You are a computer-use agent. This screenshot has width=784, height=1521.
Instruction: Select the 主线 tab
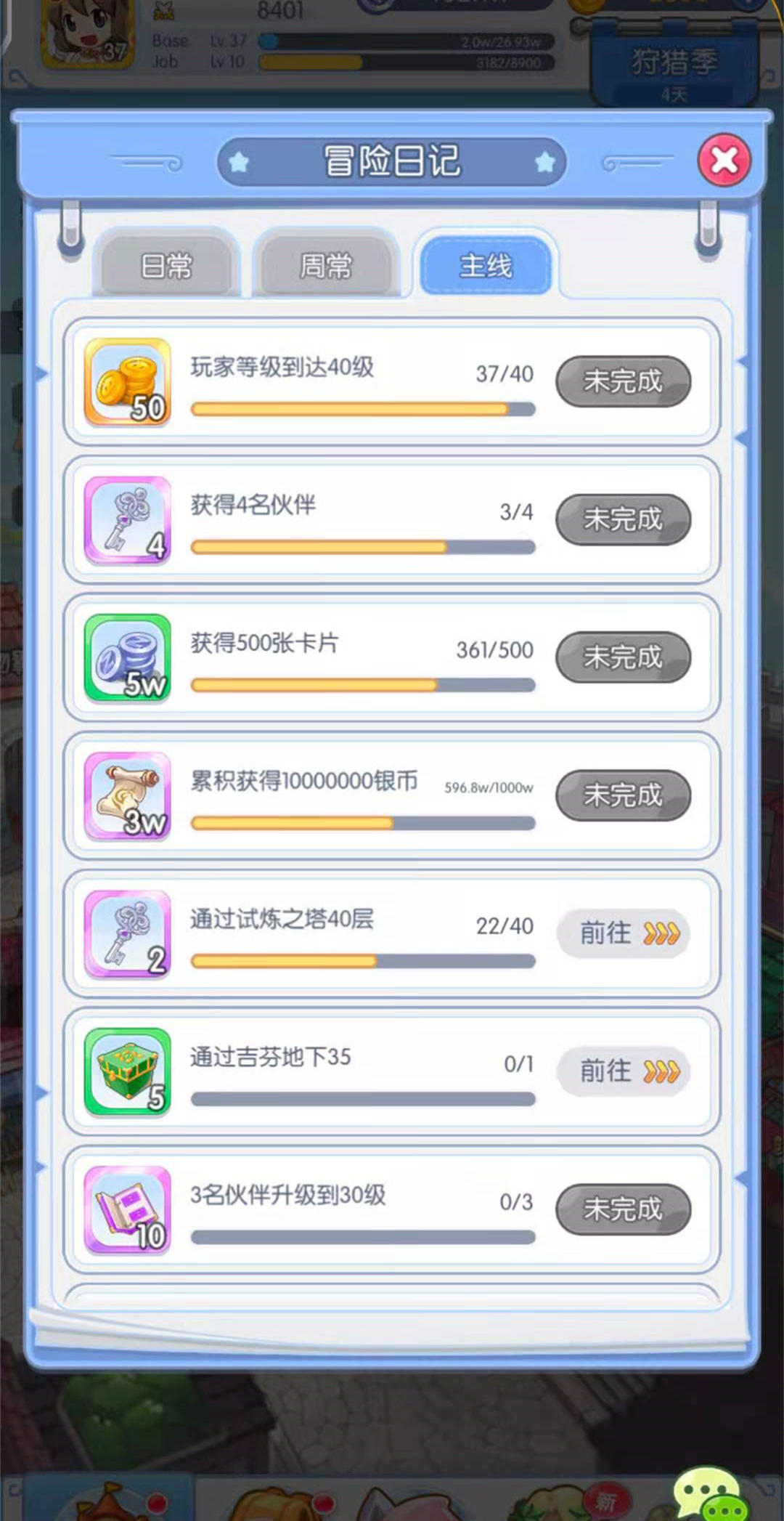[486, 266]
